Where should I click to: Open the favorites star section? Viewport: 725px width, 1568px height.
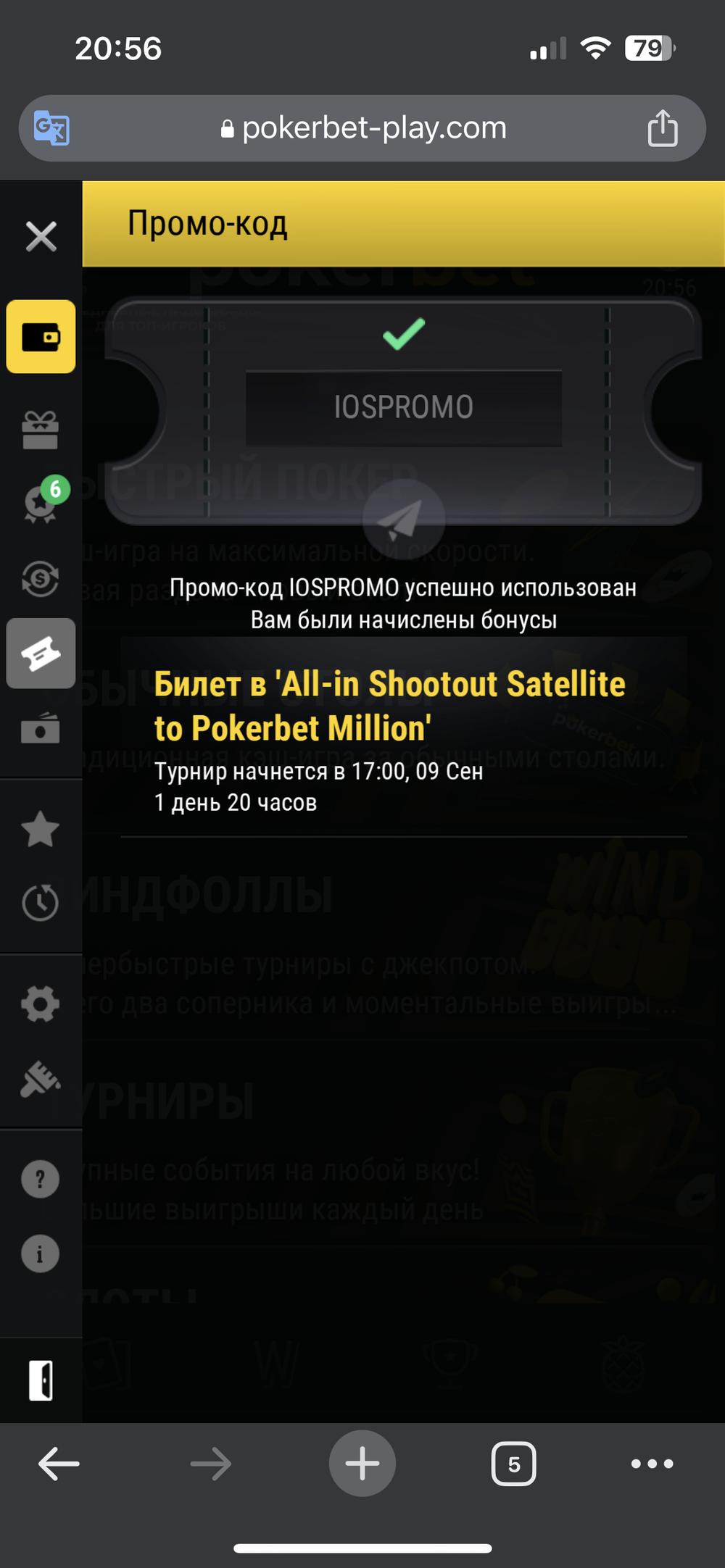[40, 829]
